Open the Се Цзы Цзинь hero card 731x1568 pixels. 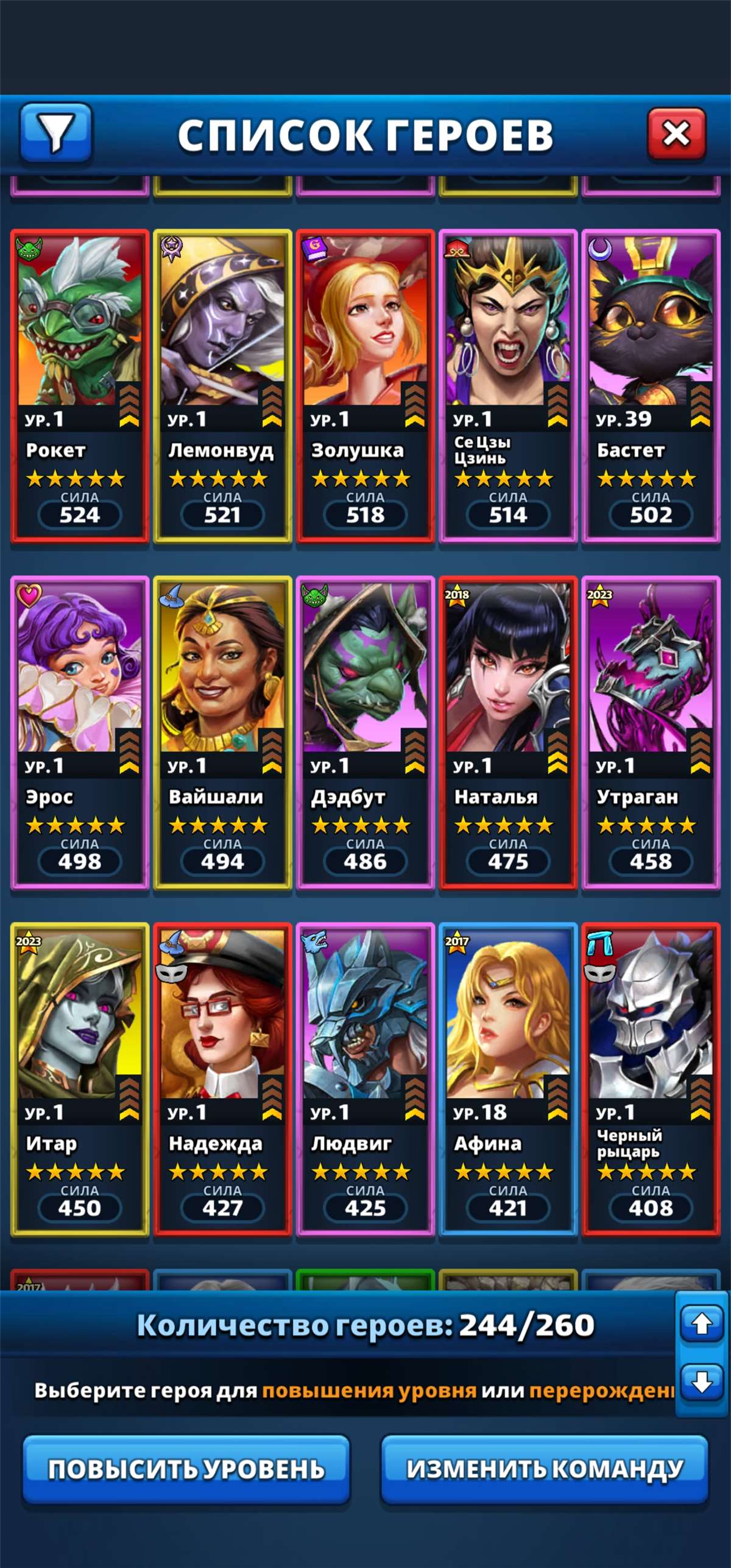508,385
